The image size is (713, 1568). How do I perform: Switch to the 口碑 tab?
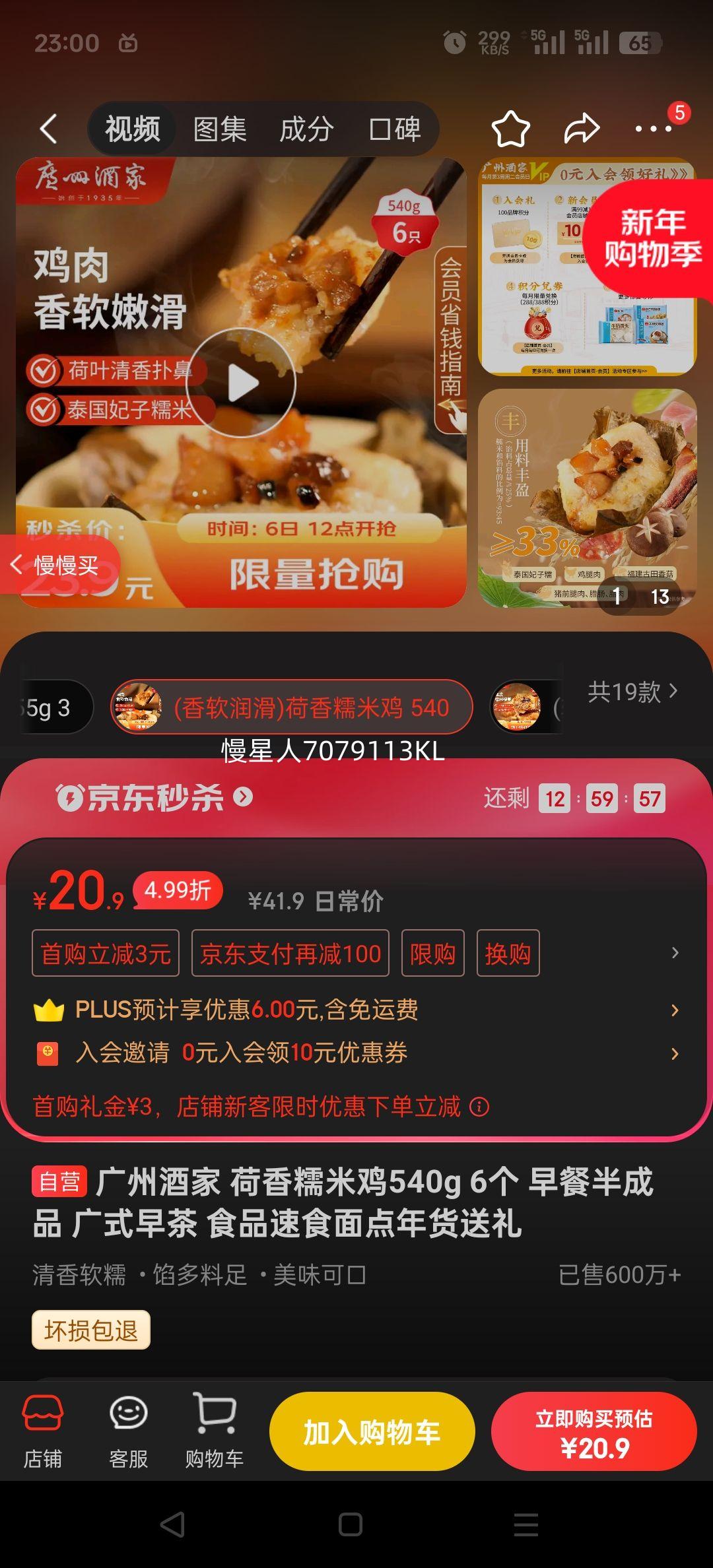tap(394, 129)
